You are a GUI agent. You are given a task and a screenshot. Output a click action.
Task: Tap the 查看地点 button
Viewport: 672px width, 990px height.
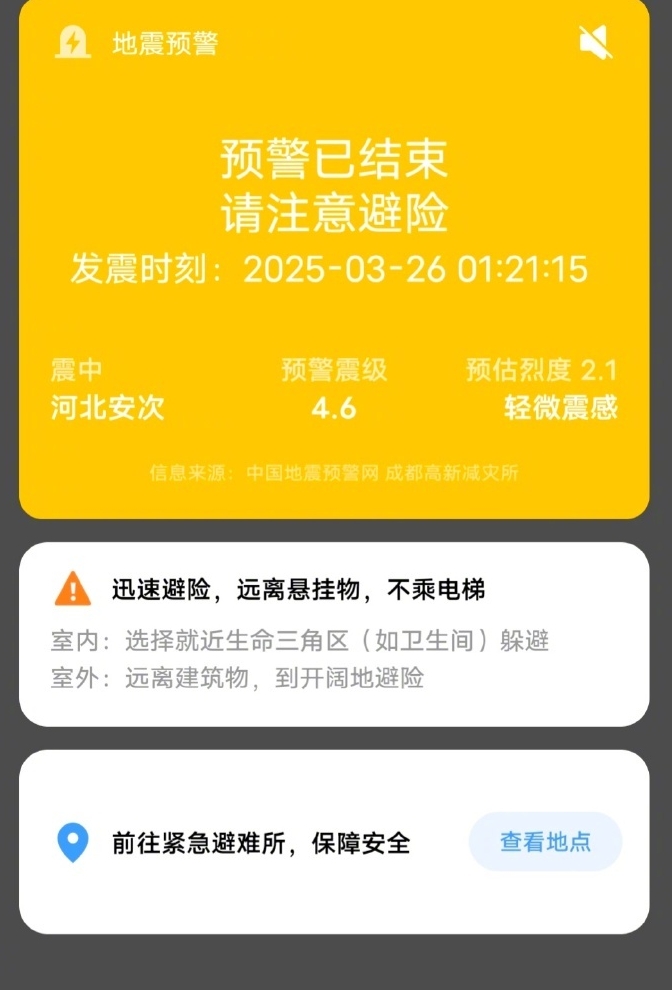click(545, 841)
